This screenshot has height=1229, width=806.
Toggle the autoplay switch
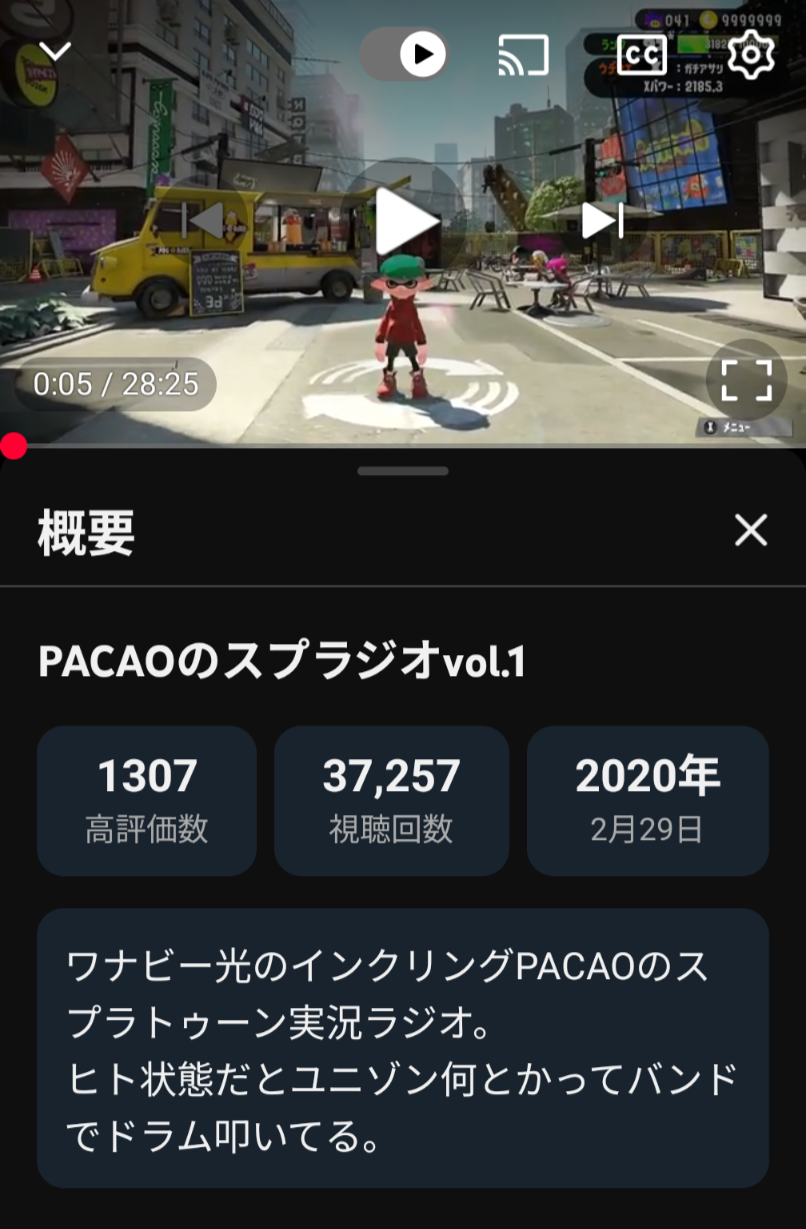point(405,54)
